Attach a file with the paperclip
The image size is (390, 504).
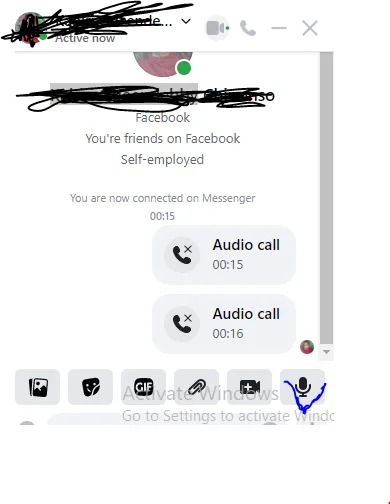point(197,387)
